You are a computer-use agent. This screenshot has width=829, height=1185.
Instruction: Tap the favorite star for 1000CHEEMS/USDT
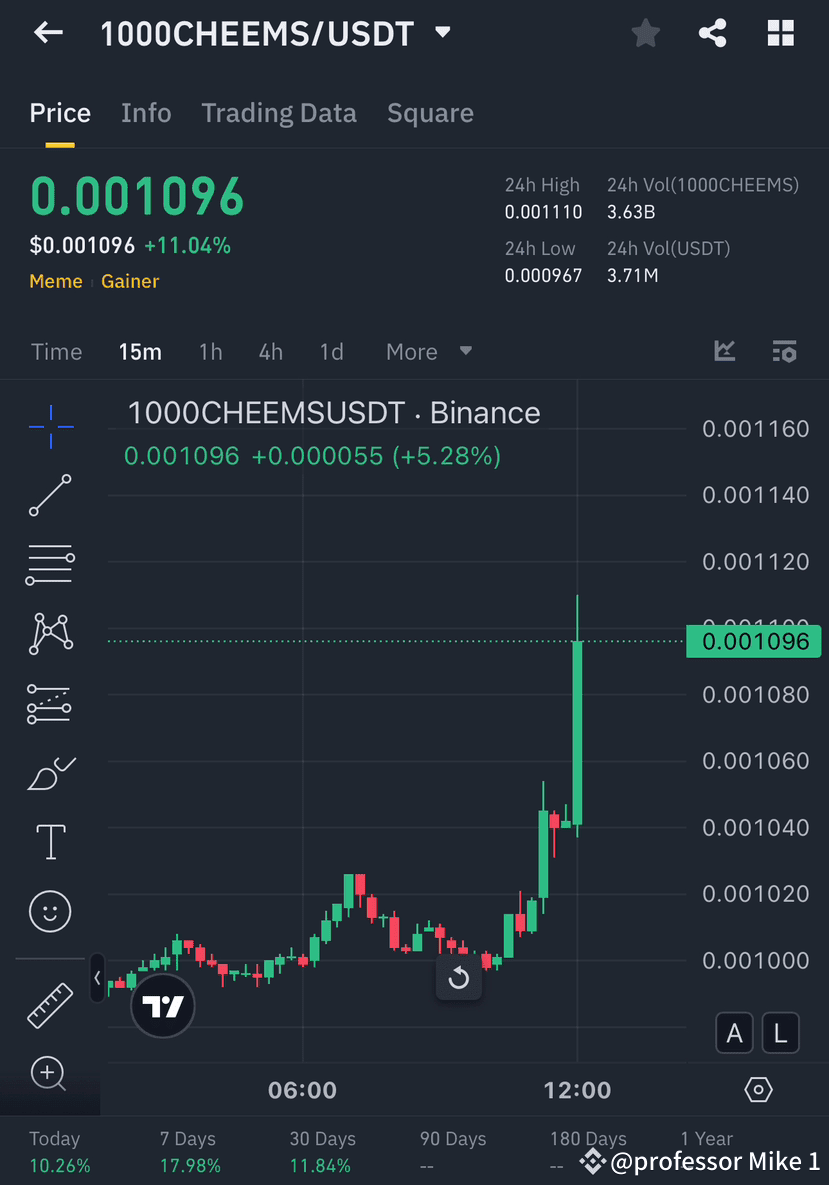tap(645, 32)
